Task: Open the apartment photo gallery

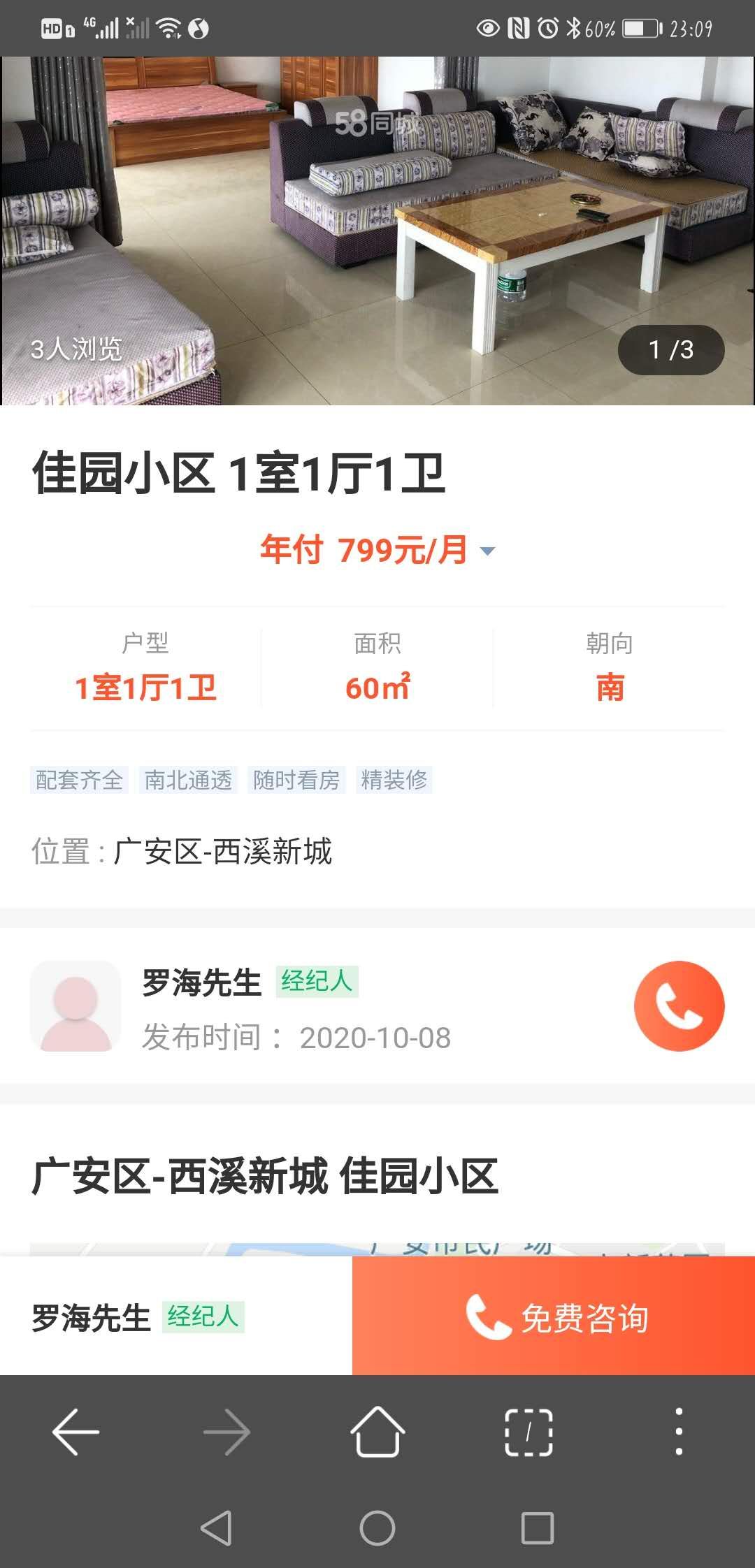Action: coord(377,231)
